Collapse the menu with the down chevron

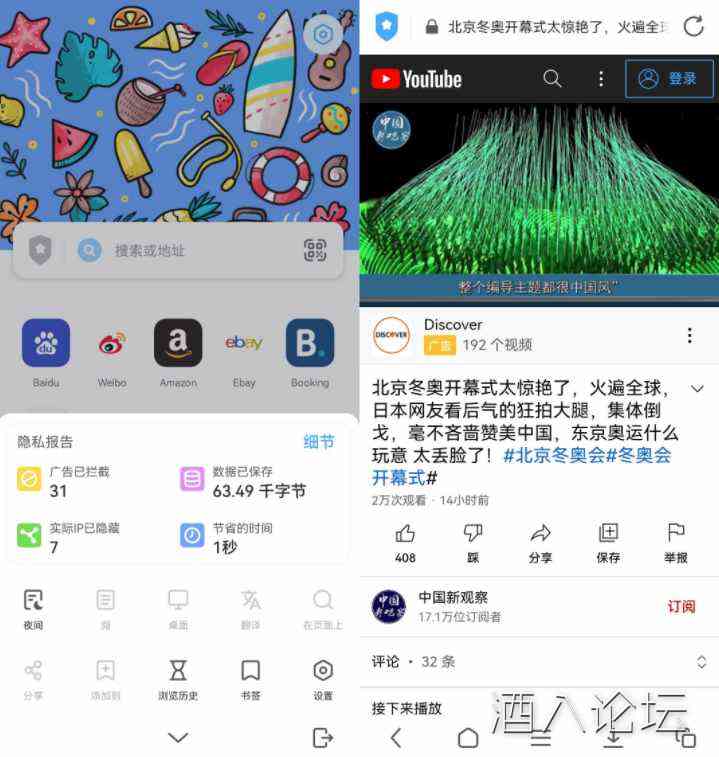(178, 738)
